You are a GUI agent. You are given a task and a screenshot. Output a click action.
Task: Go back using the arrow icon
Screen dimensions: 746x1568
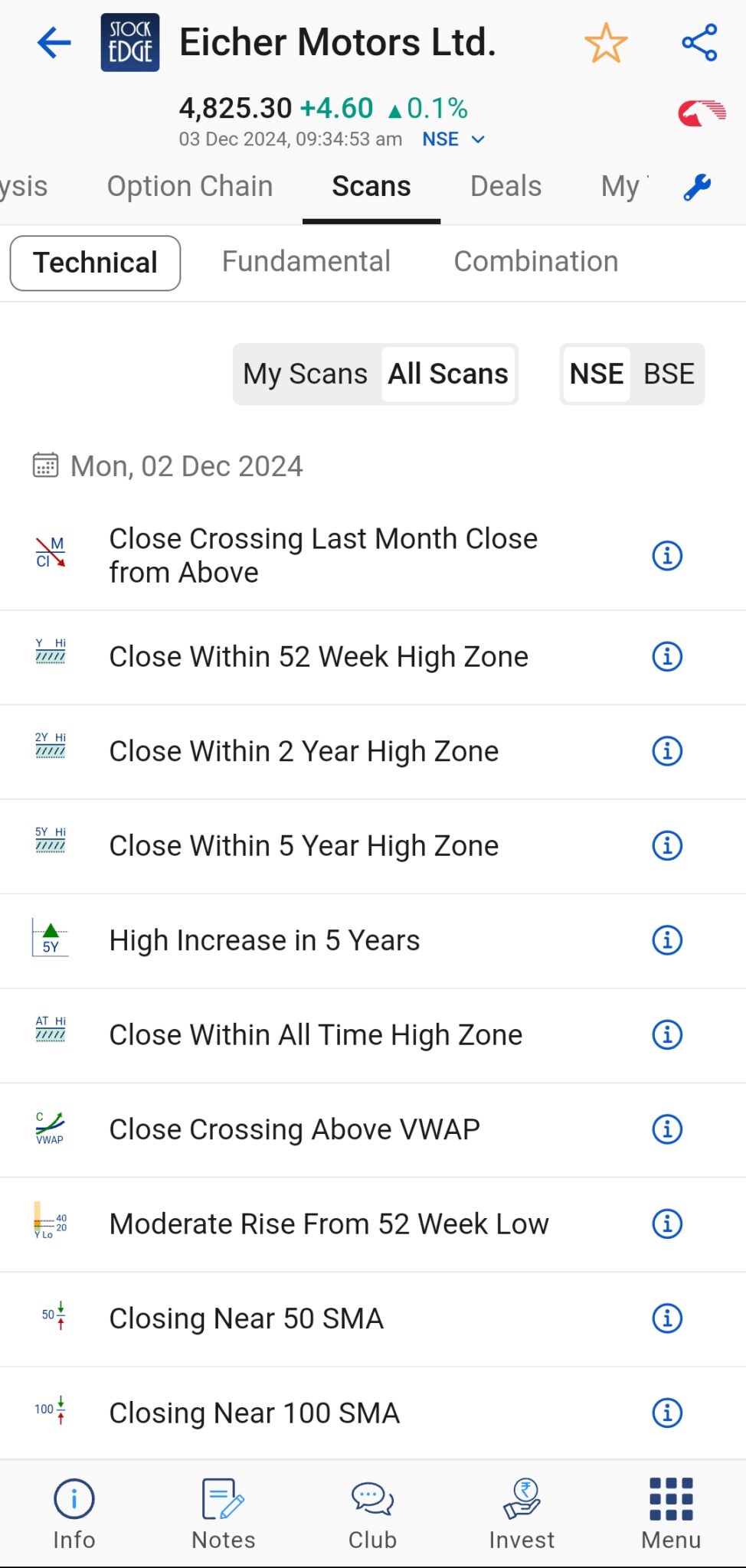coord(54,43)
